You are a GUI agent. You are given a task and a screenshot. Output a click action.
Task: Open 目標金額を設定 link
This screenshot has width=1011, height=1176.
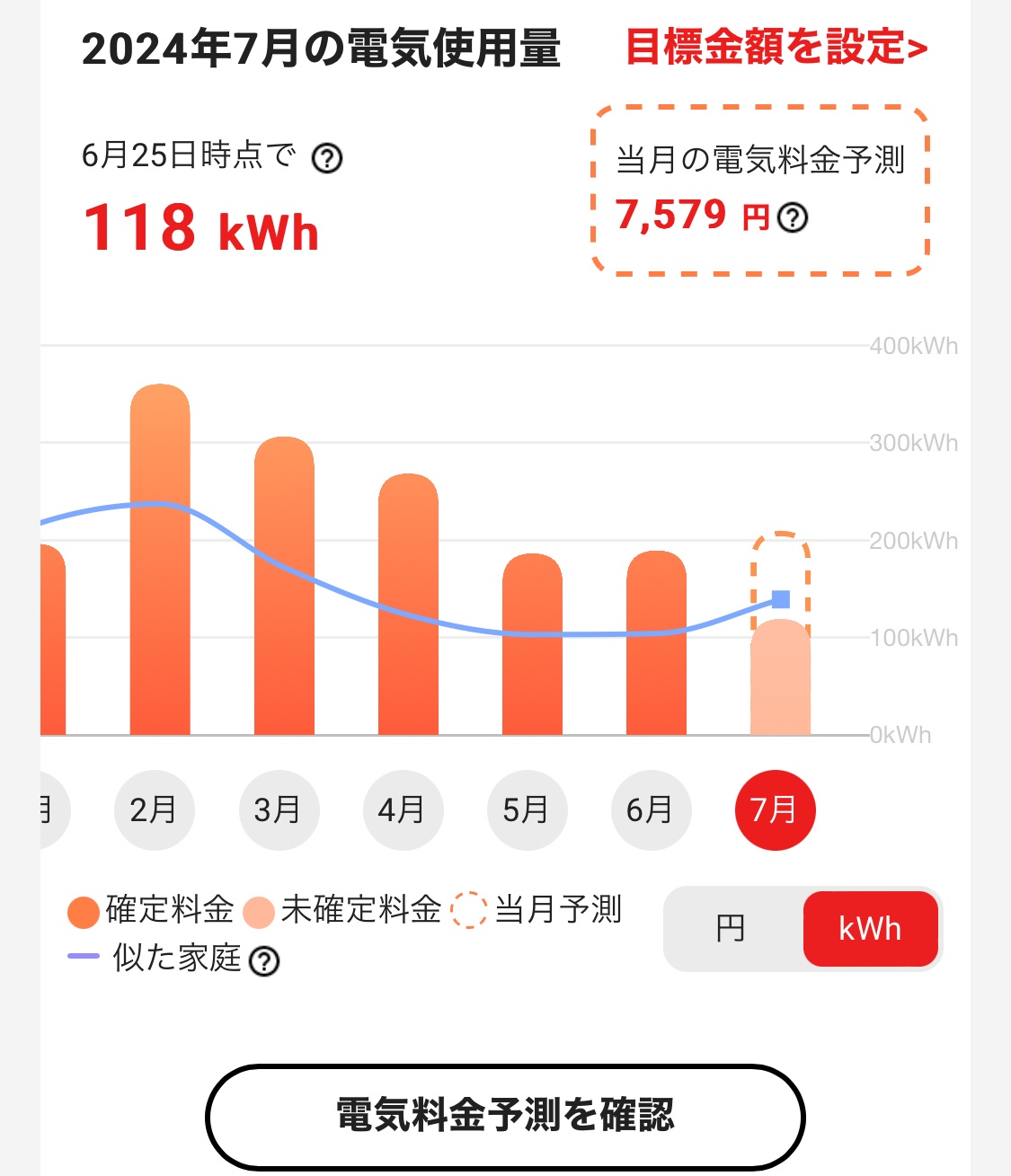(x=776, y=47)
